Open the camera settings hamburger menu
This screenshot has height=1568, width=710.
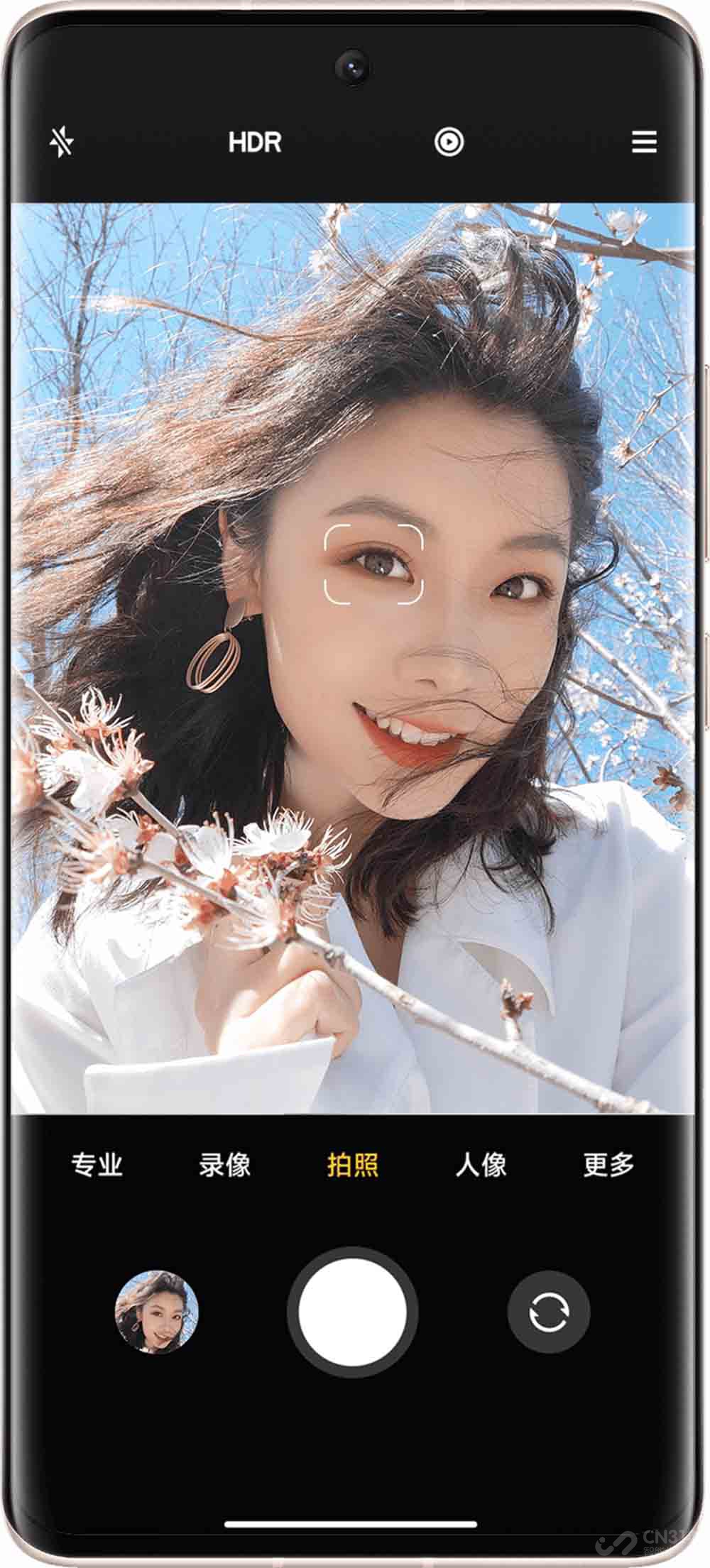click(644, 142)
